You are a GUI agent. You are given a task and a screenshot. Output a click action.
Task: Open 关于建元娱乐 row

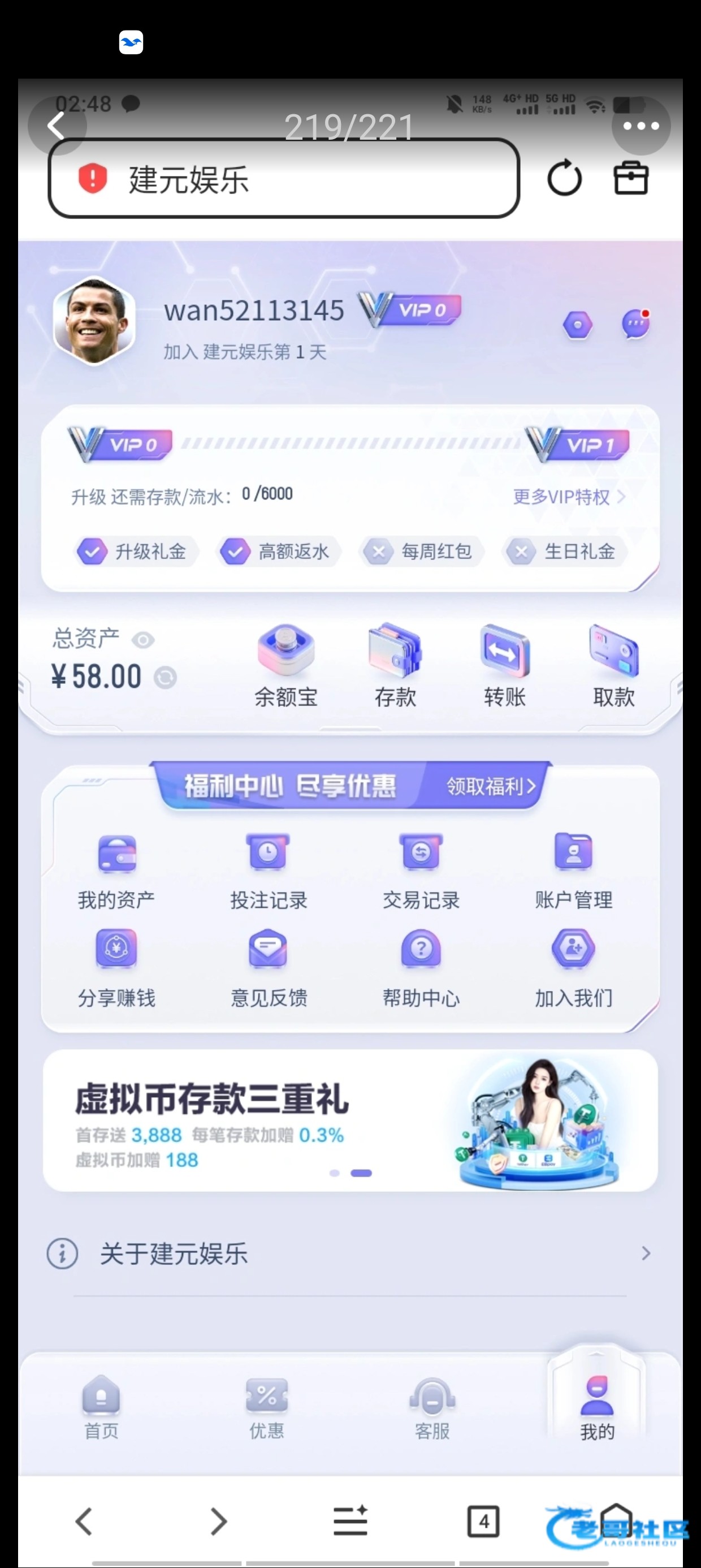pos(350,1253)
